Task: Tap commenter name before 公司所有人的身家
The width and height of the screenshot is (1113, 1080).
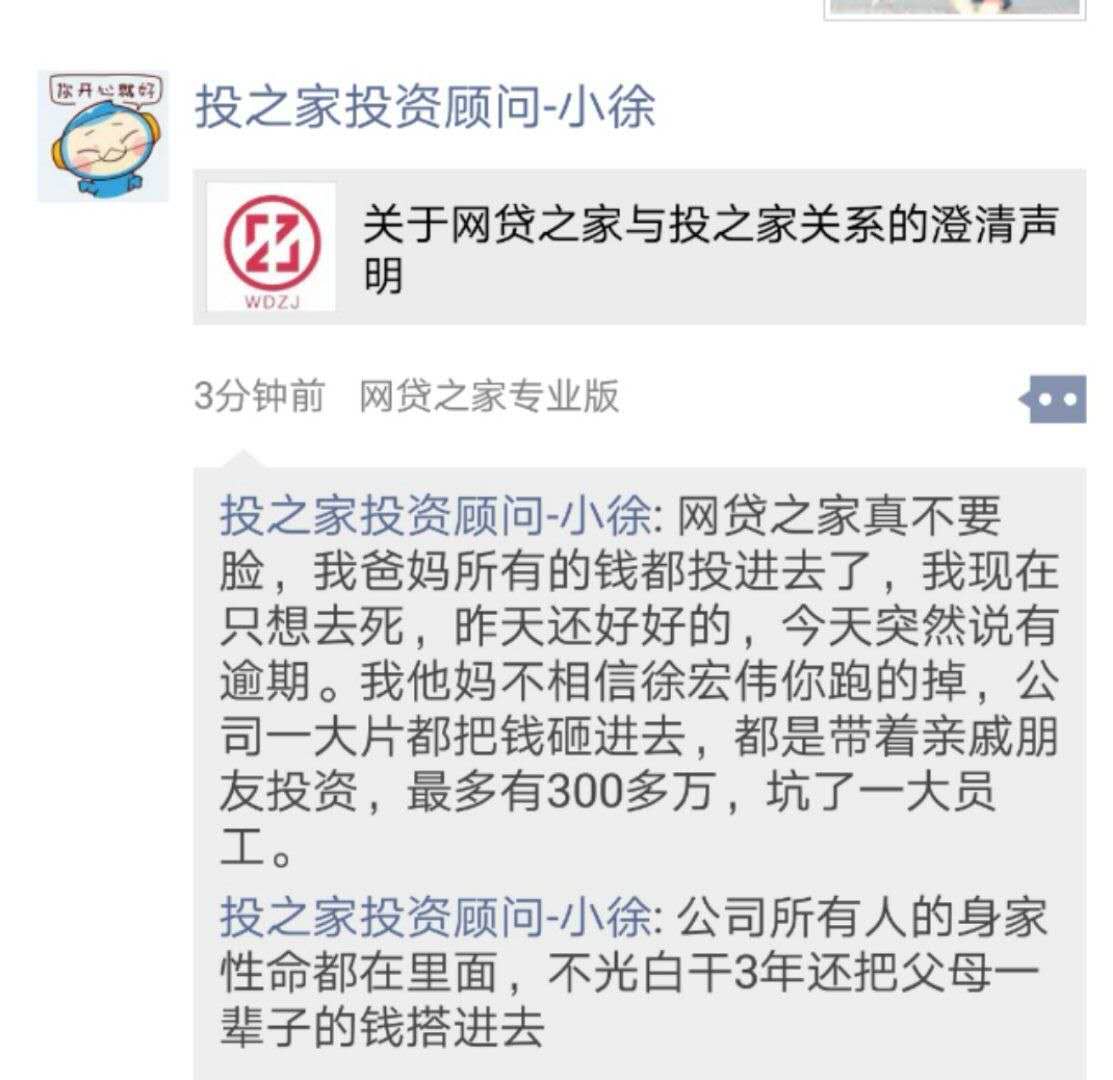Action: (434, 917)
